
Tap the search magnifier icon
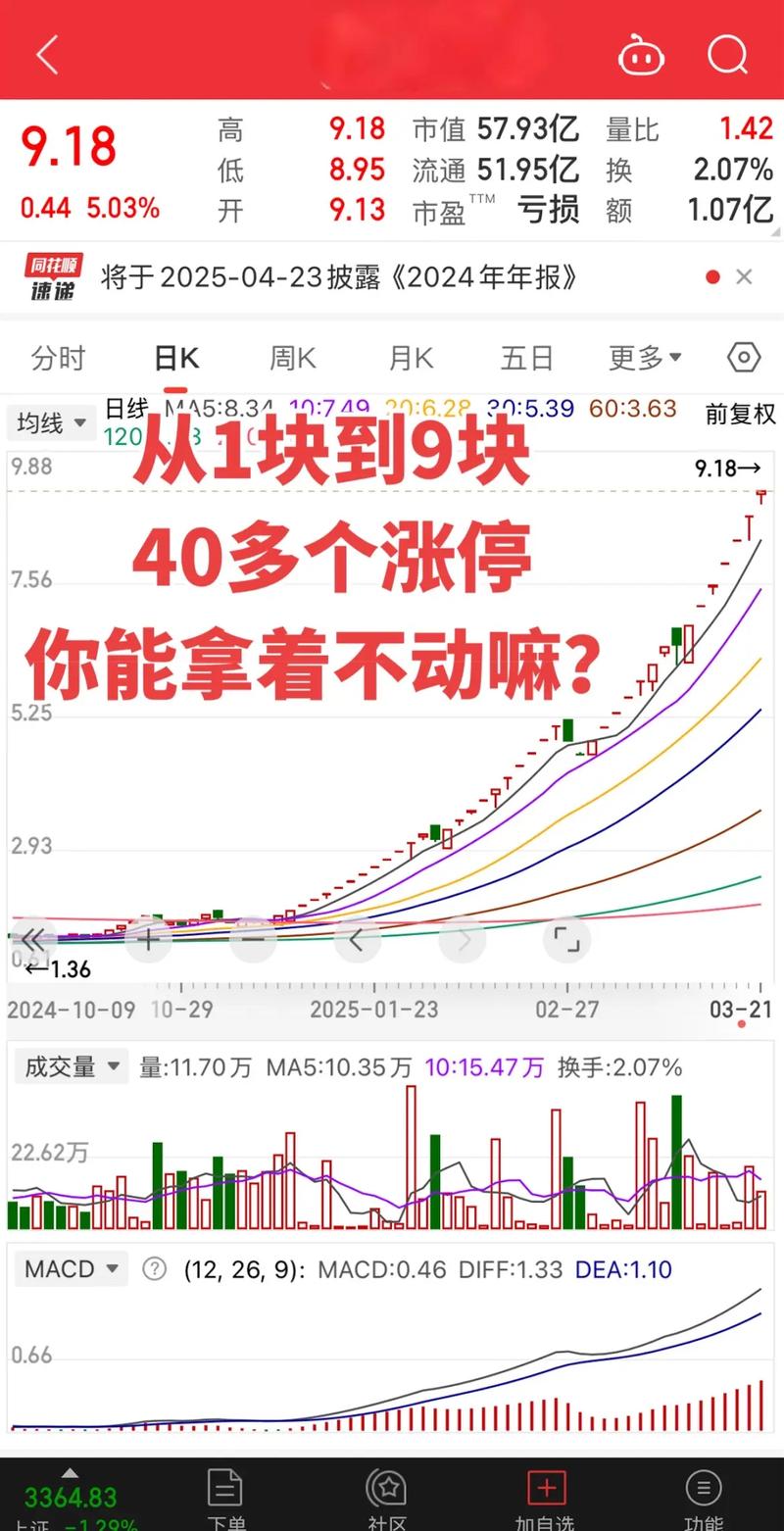pyautogui.click(x=727, y=55)
